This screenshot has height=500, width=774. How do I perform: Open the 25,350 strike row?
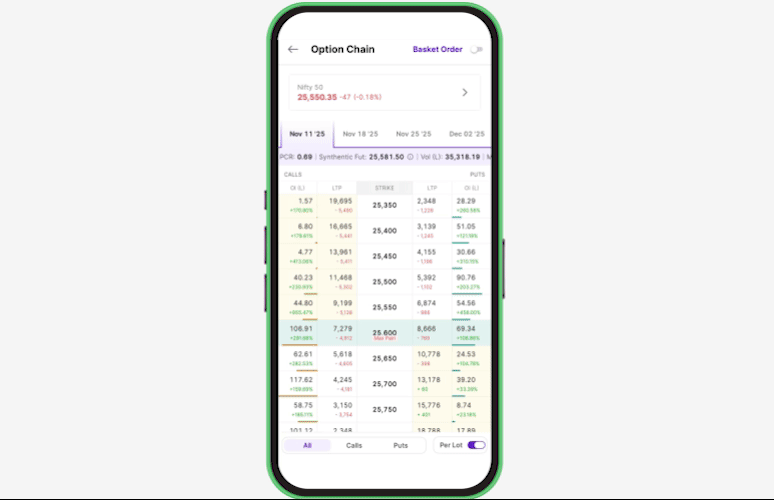point(384,204)
